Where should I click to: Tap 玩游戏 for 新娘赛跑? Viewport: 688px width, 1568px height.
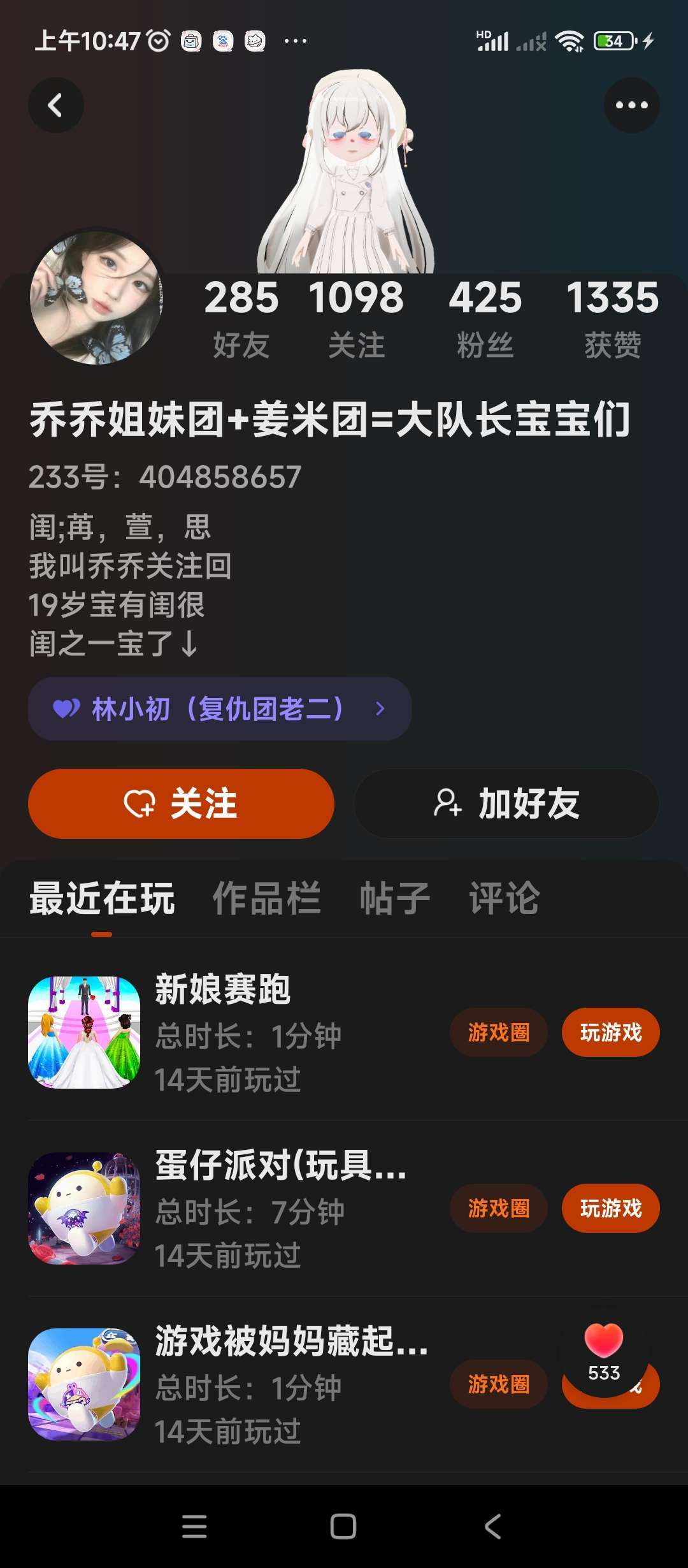pyautogui.click(x=610, y=1033)
